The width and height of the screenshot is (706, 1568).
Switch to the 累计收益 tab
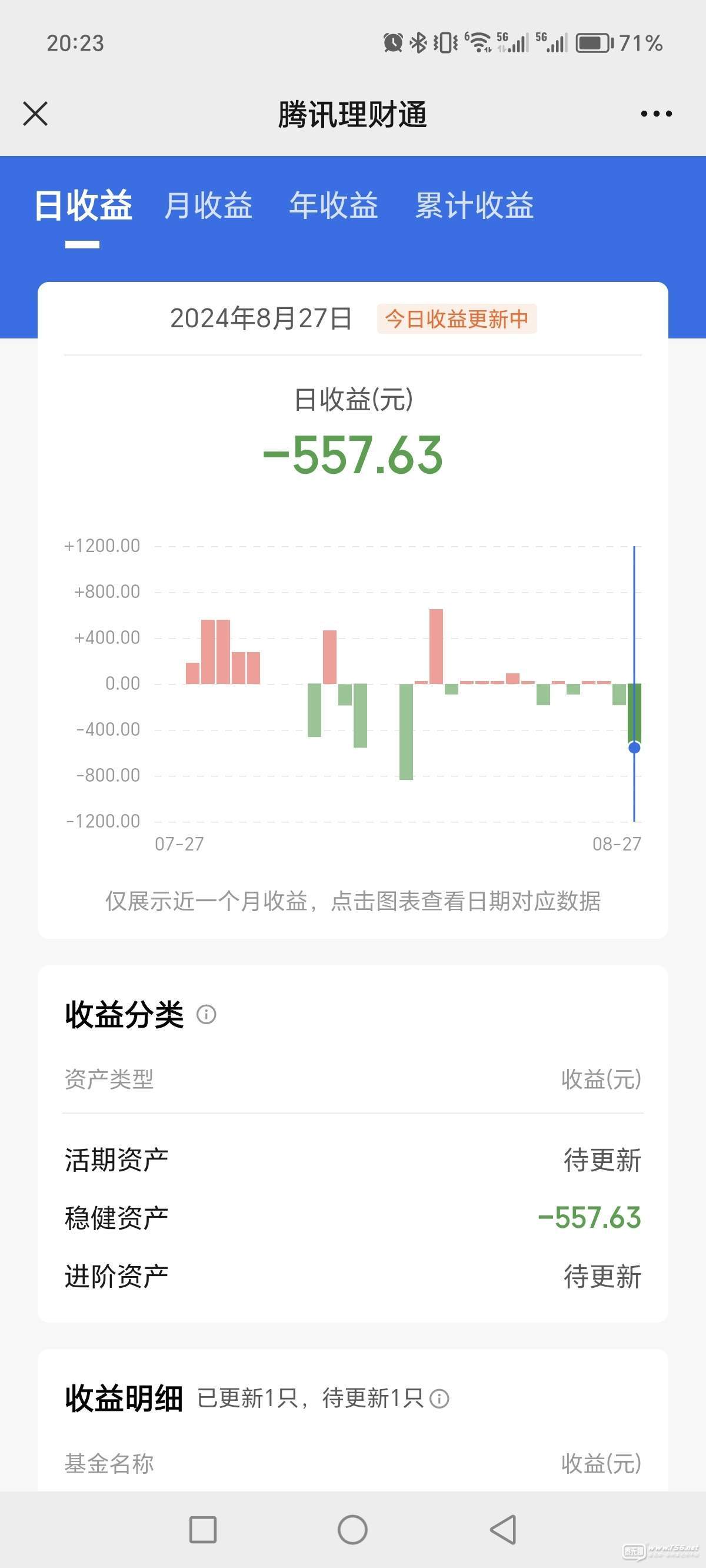click(474, 205)
